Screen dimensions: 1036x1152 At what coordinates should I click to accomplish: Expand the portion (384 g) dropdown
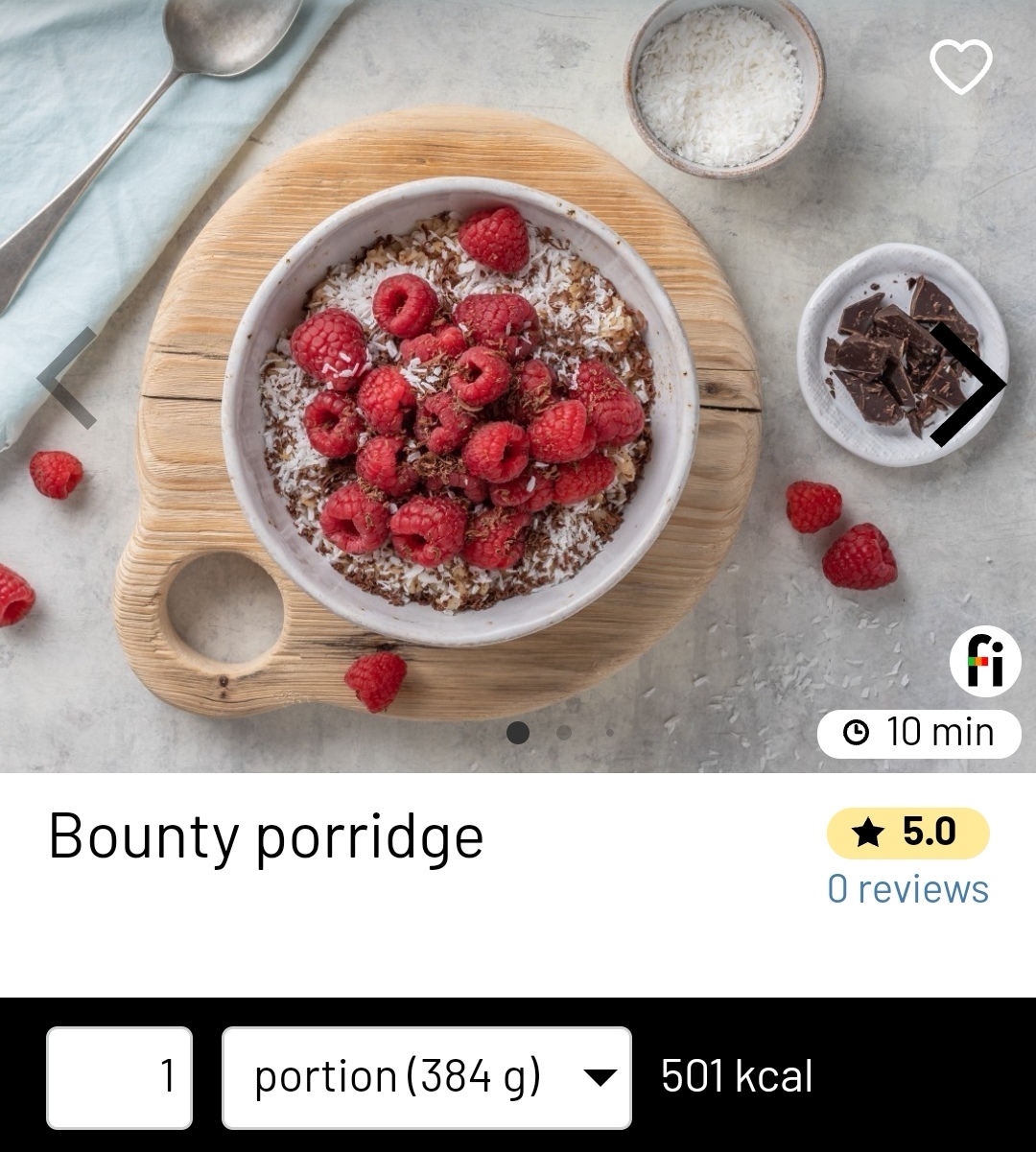[x=426, y=1077]
